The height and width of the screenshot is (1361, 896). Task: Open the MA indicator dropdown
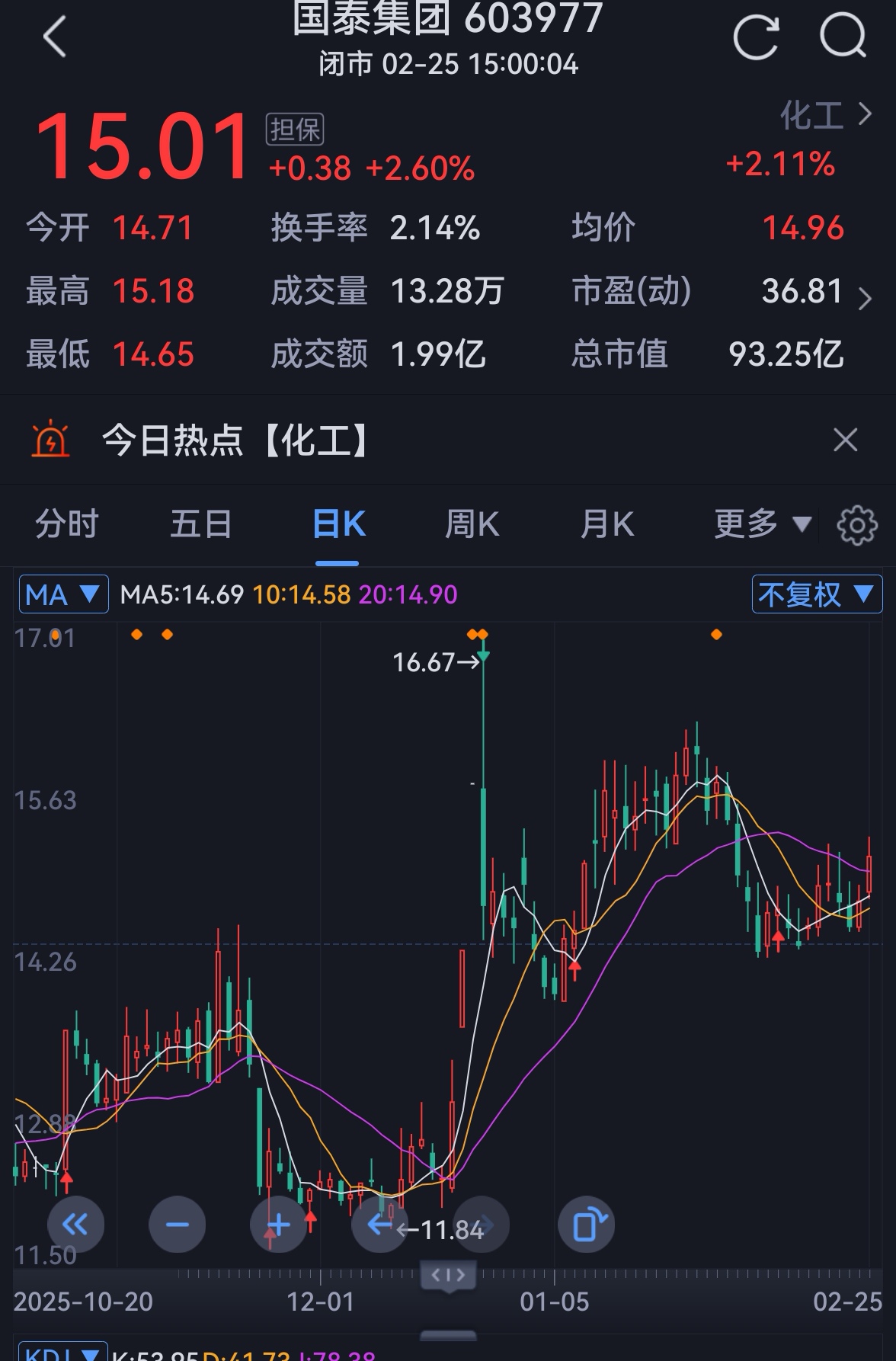coord(62,594)
